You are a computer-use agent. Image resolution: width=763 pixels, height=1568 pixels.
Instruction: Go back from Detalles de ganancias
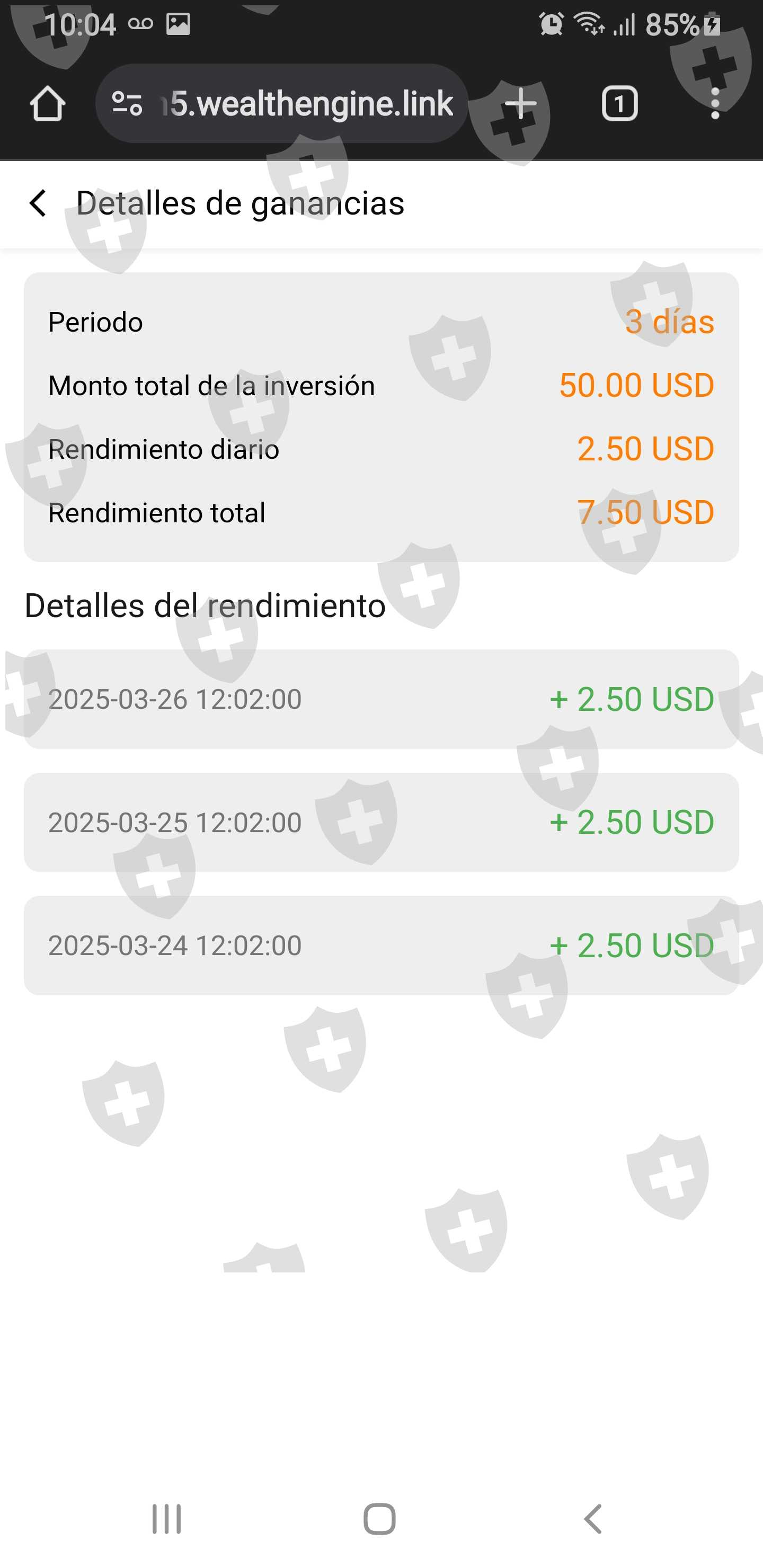38,203
